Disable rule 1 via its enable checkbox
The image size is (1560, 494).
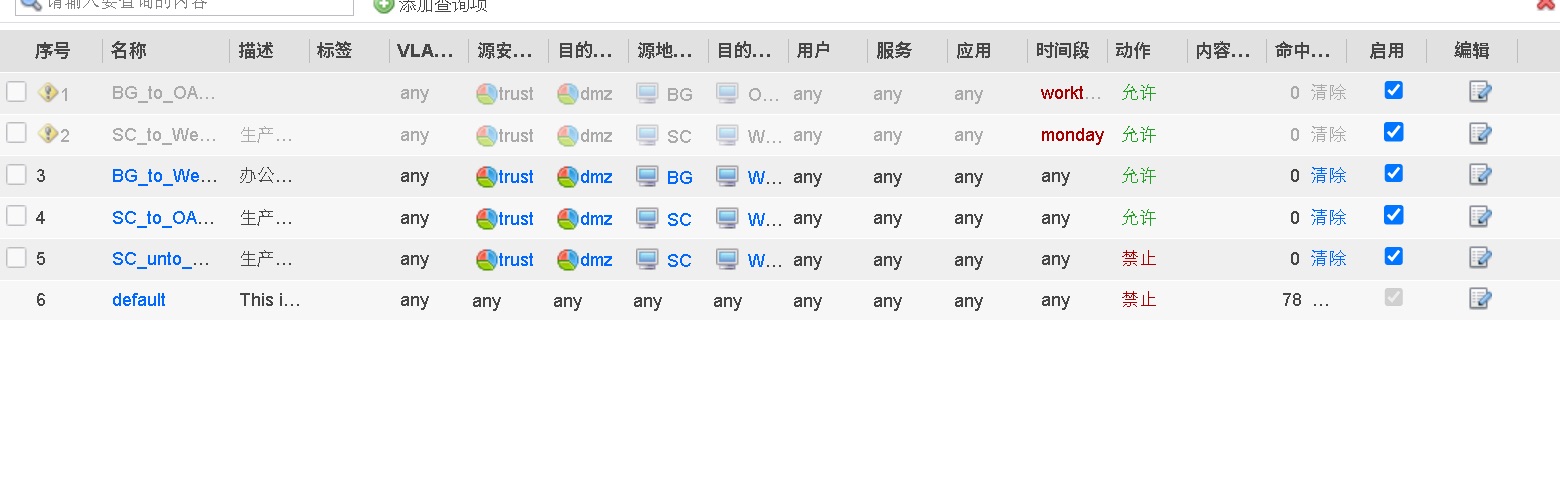[x=1393, y=90]
